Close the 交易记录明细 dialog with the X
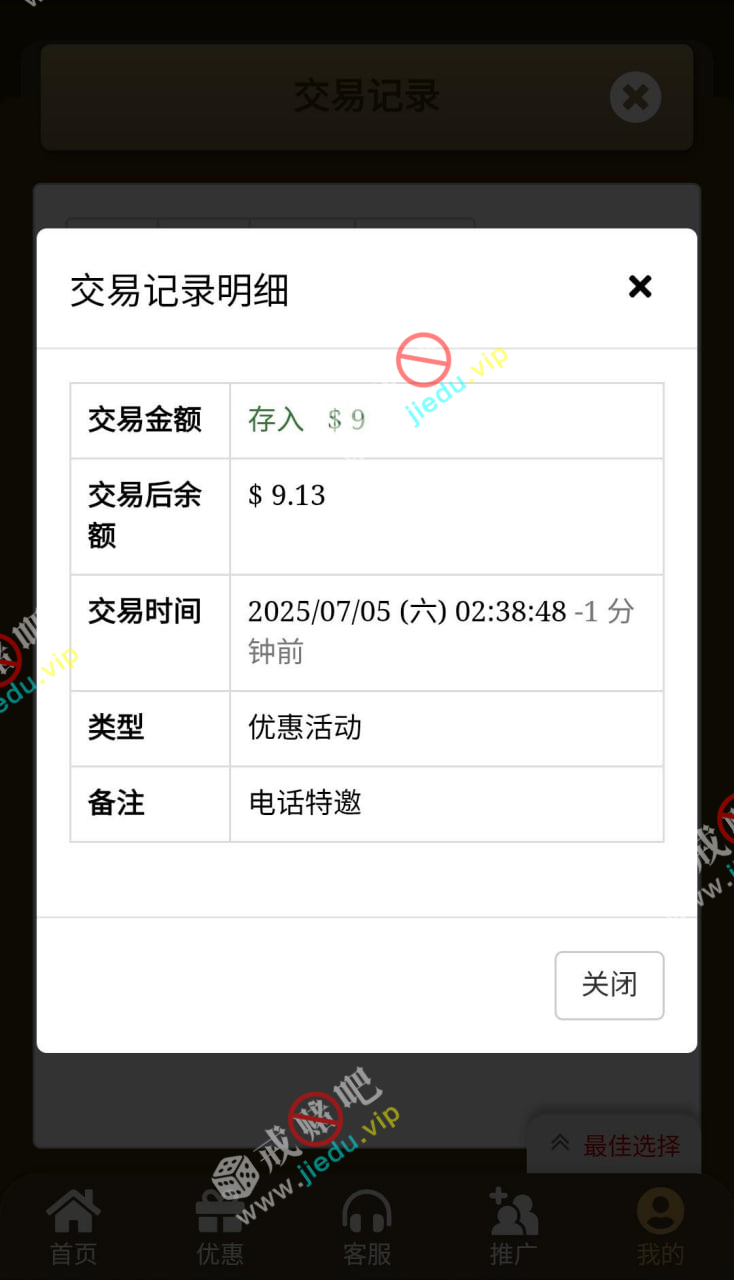 (640, 288)
